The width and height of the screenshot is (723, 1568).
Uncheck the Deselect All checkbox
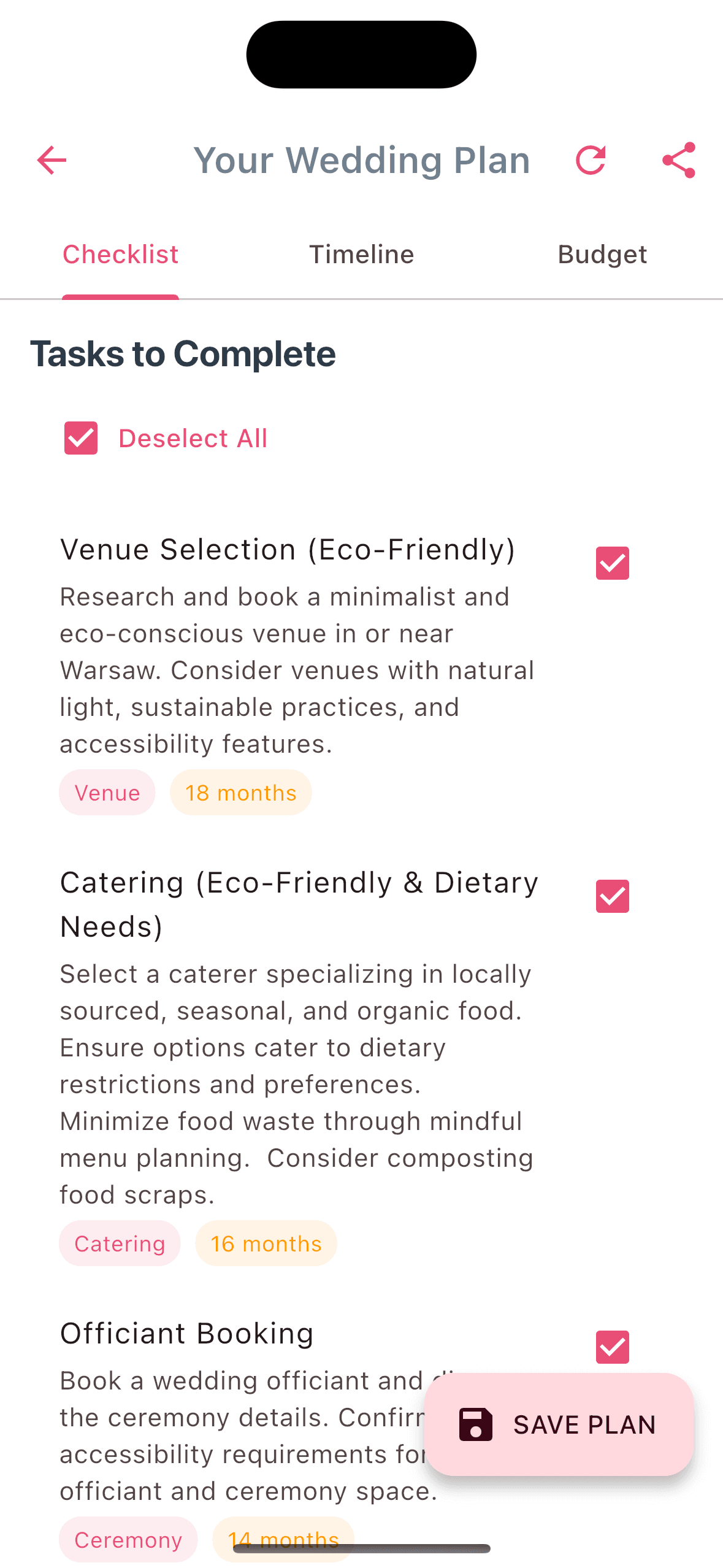pyautogui.click(x=81, y=438)
